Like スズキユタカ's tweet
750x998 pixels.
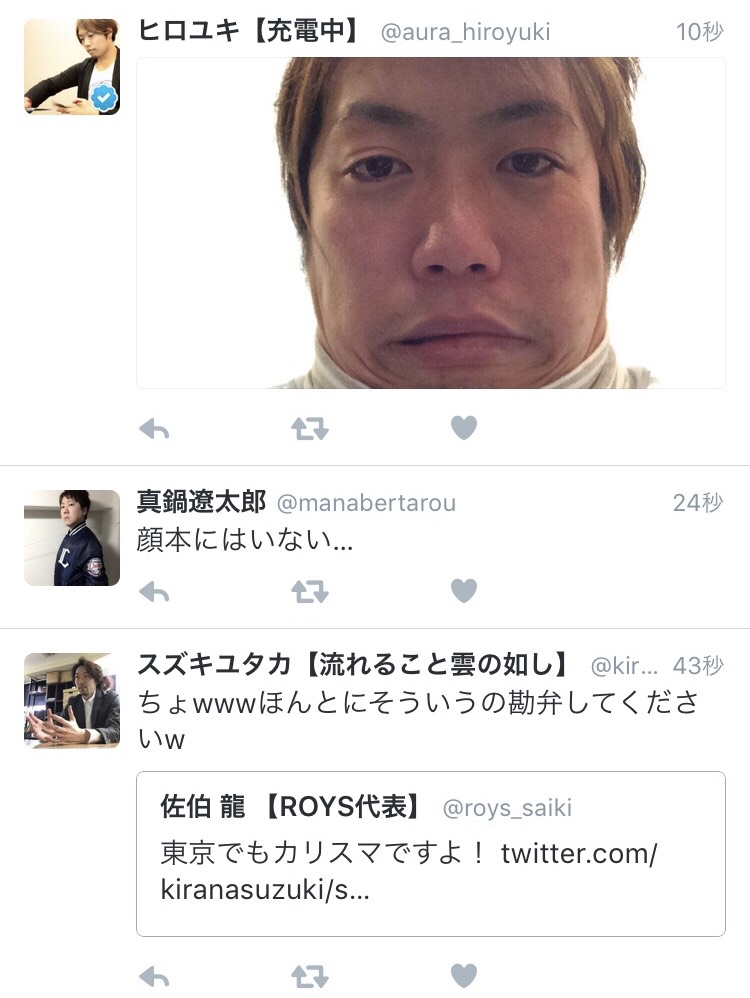[x=463, y=976]
